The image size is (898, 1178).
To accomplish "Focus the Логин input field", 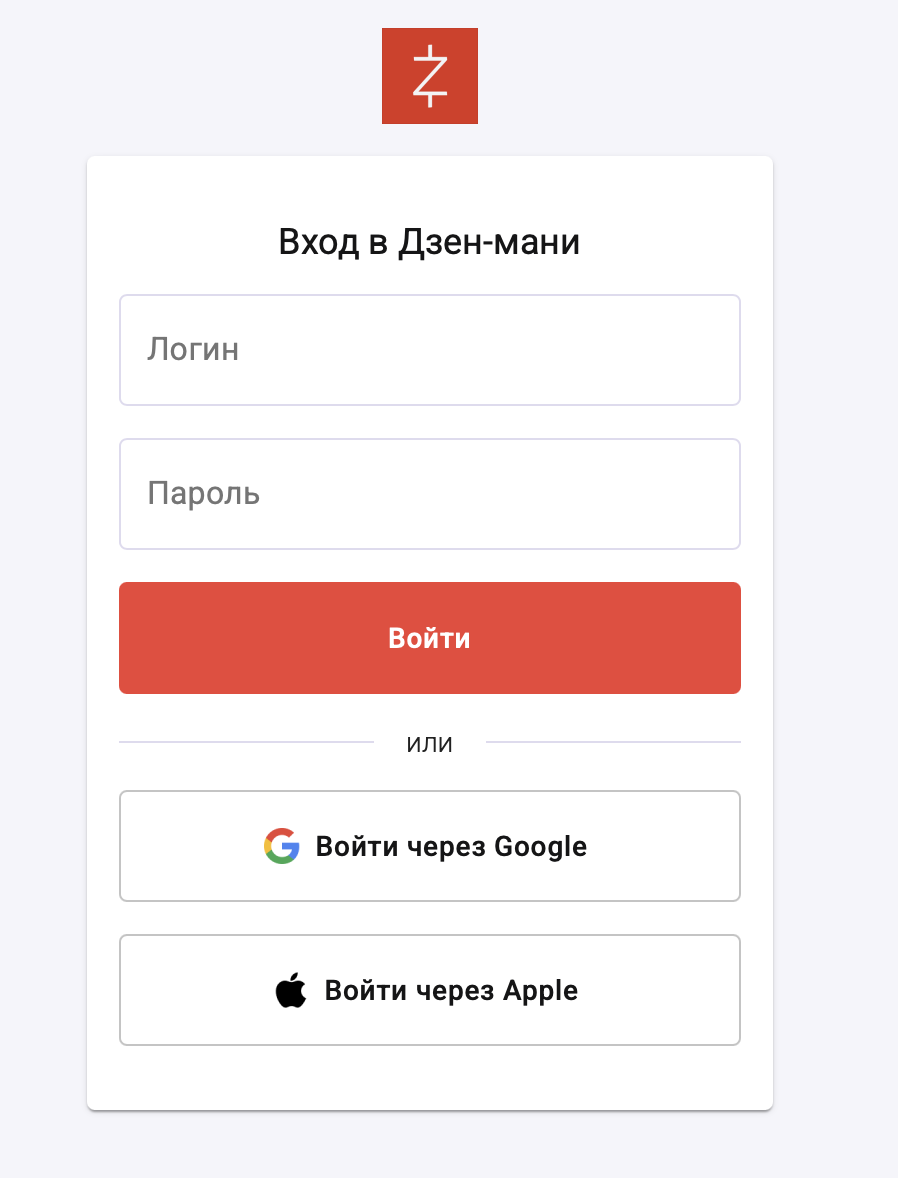I will 430,350.
